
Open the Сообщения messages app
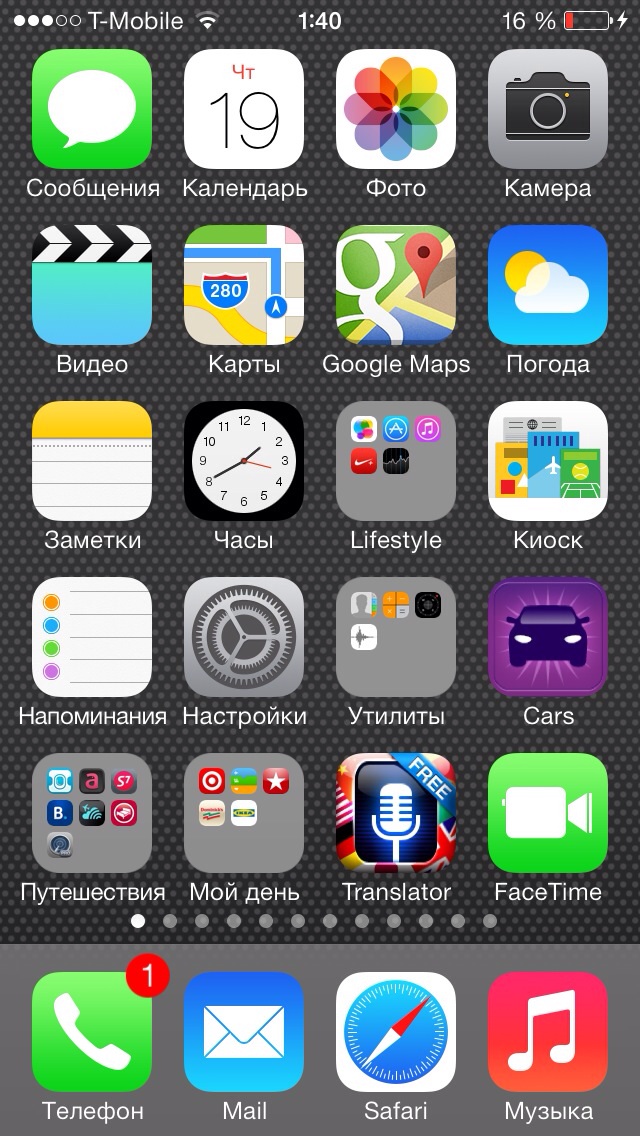pos(92,109)
